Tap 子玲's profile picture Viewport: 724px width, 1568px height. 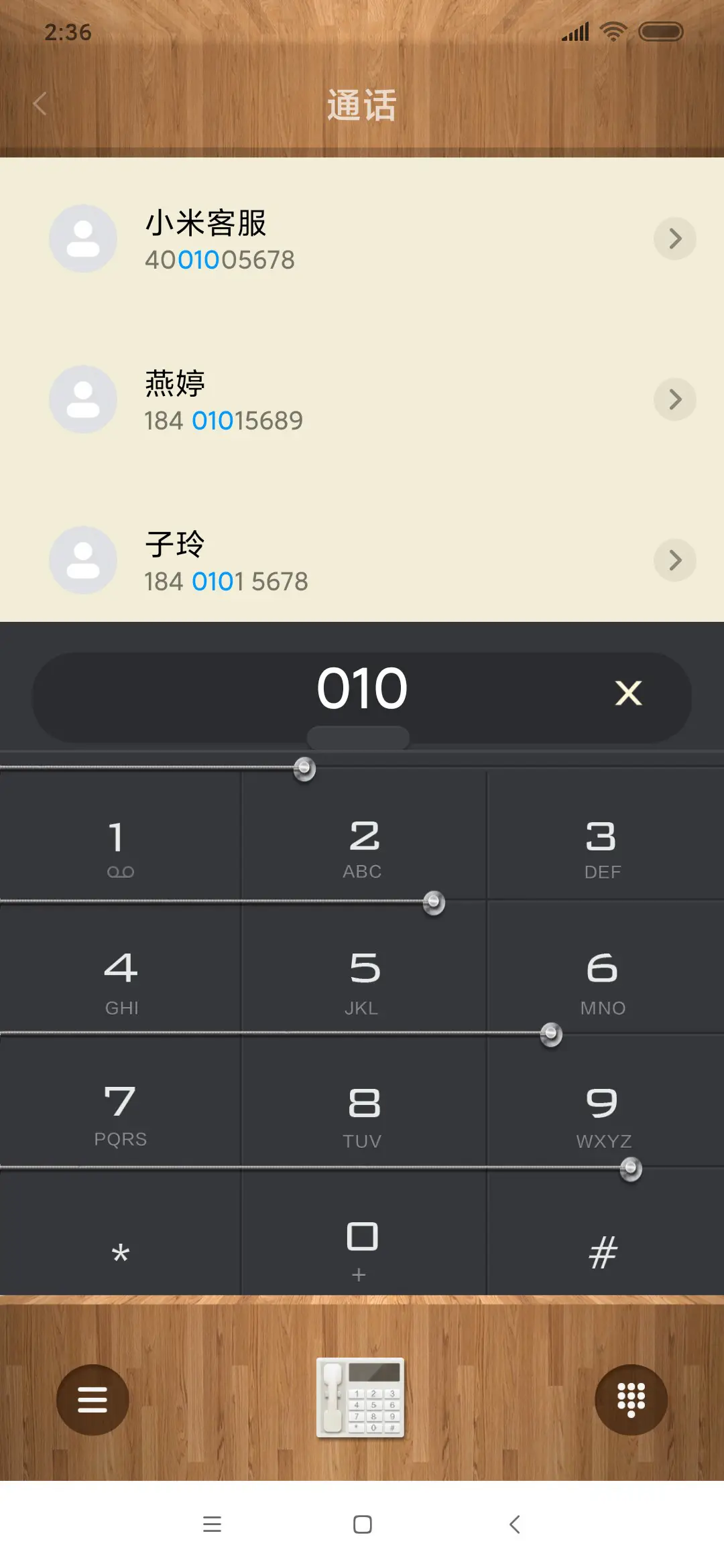click(82, 560)
